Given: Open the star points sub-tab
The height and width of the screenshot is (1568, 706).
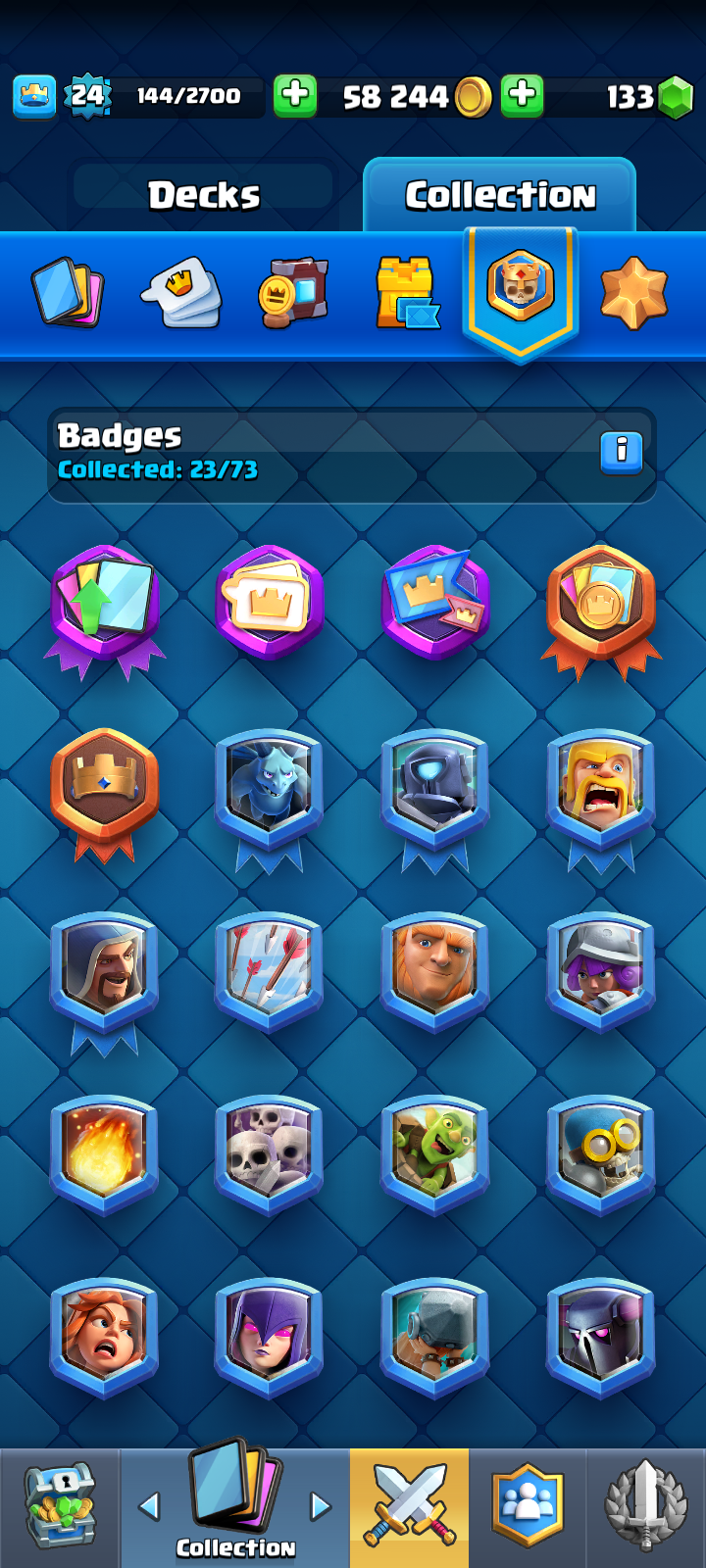Looking at the screenshot, I should (x=633, y=292).
